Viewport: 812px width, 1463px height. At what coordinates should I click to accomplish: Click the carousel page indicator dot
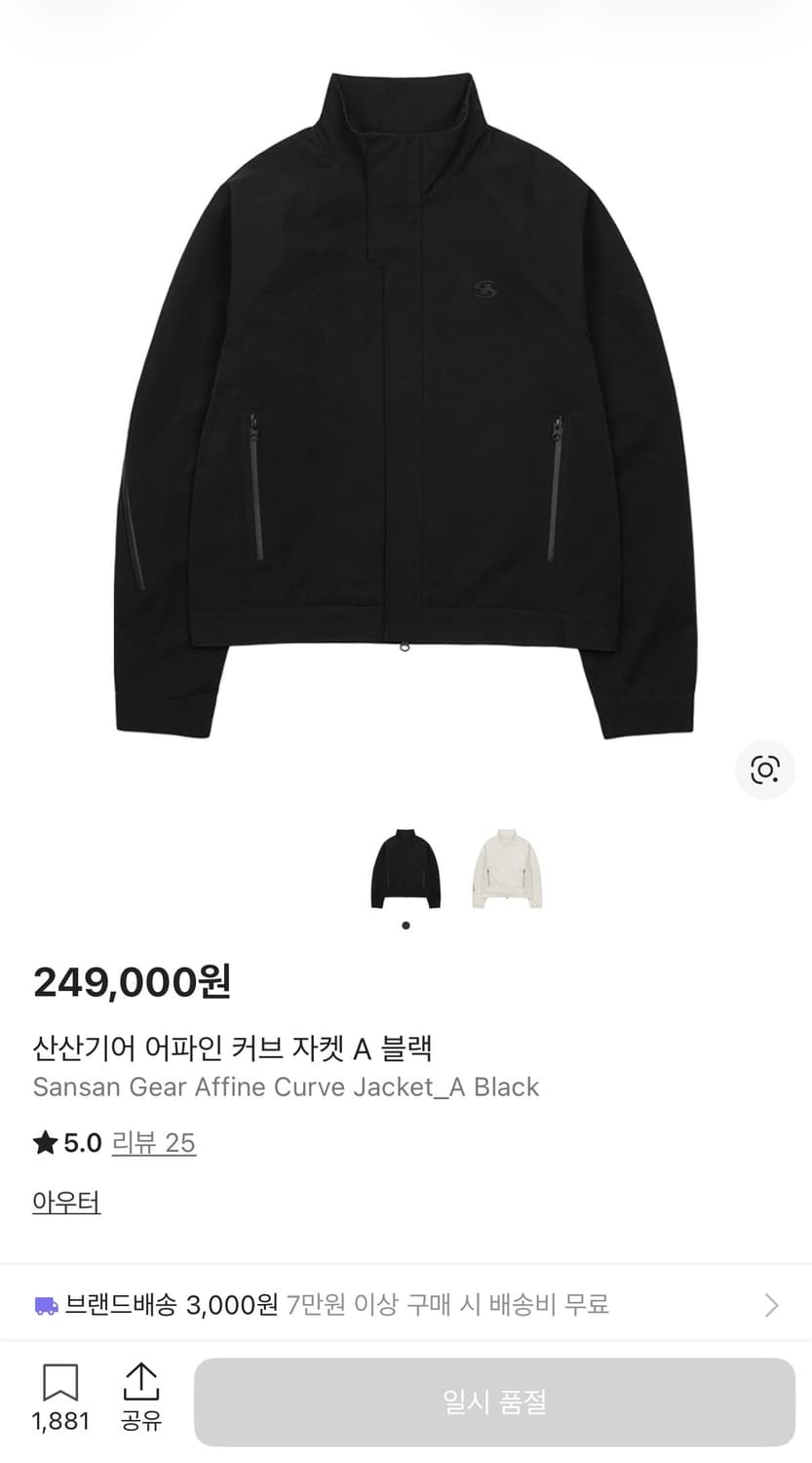(406, 925)
